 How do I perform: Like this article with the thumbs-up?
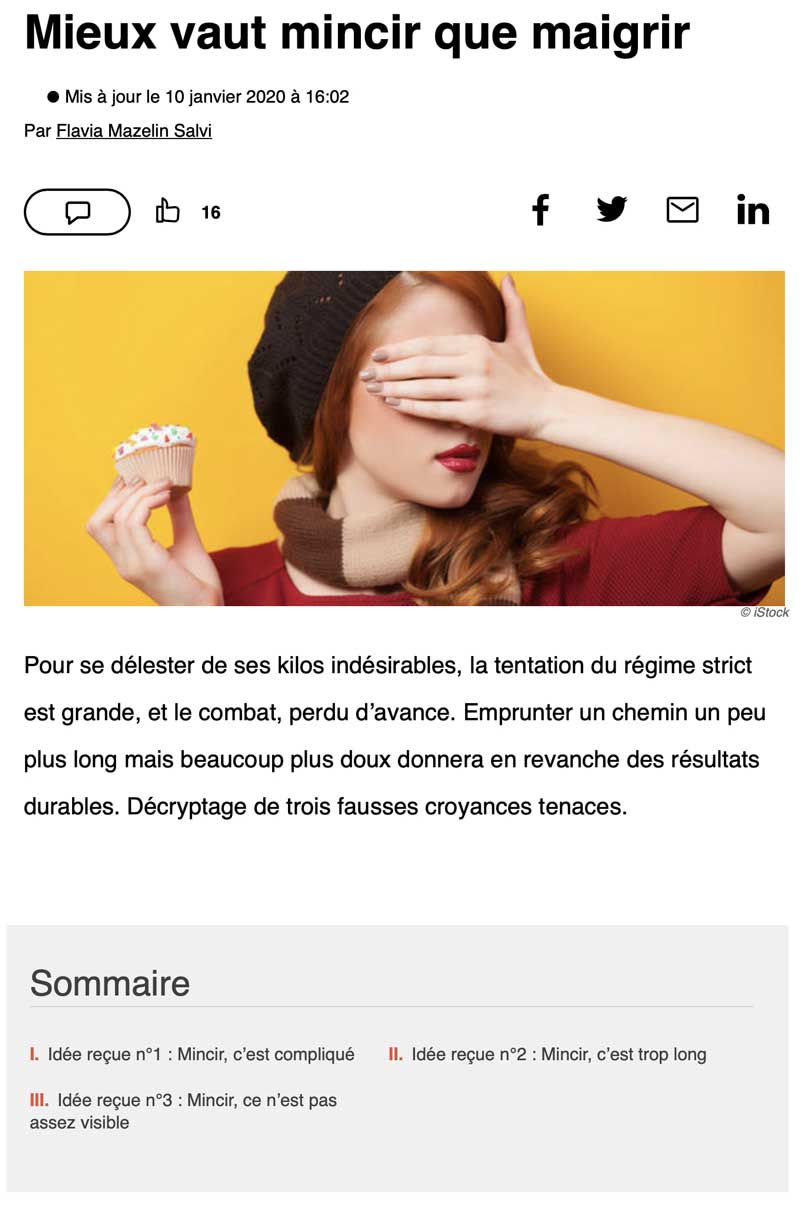click(x=168, y=212)
